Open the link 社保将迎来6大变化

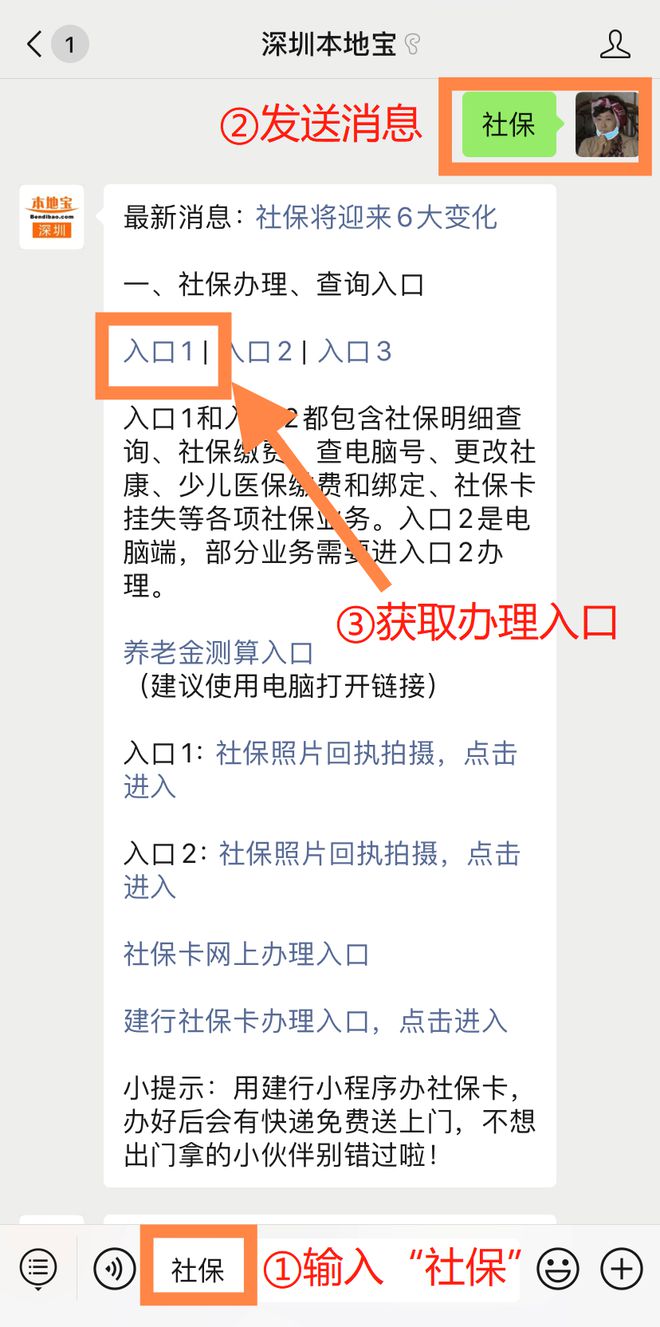[376, 217]
